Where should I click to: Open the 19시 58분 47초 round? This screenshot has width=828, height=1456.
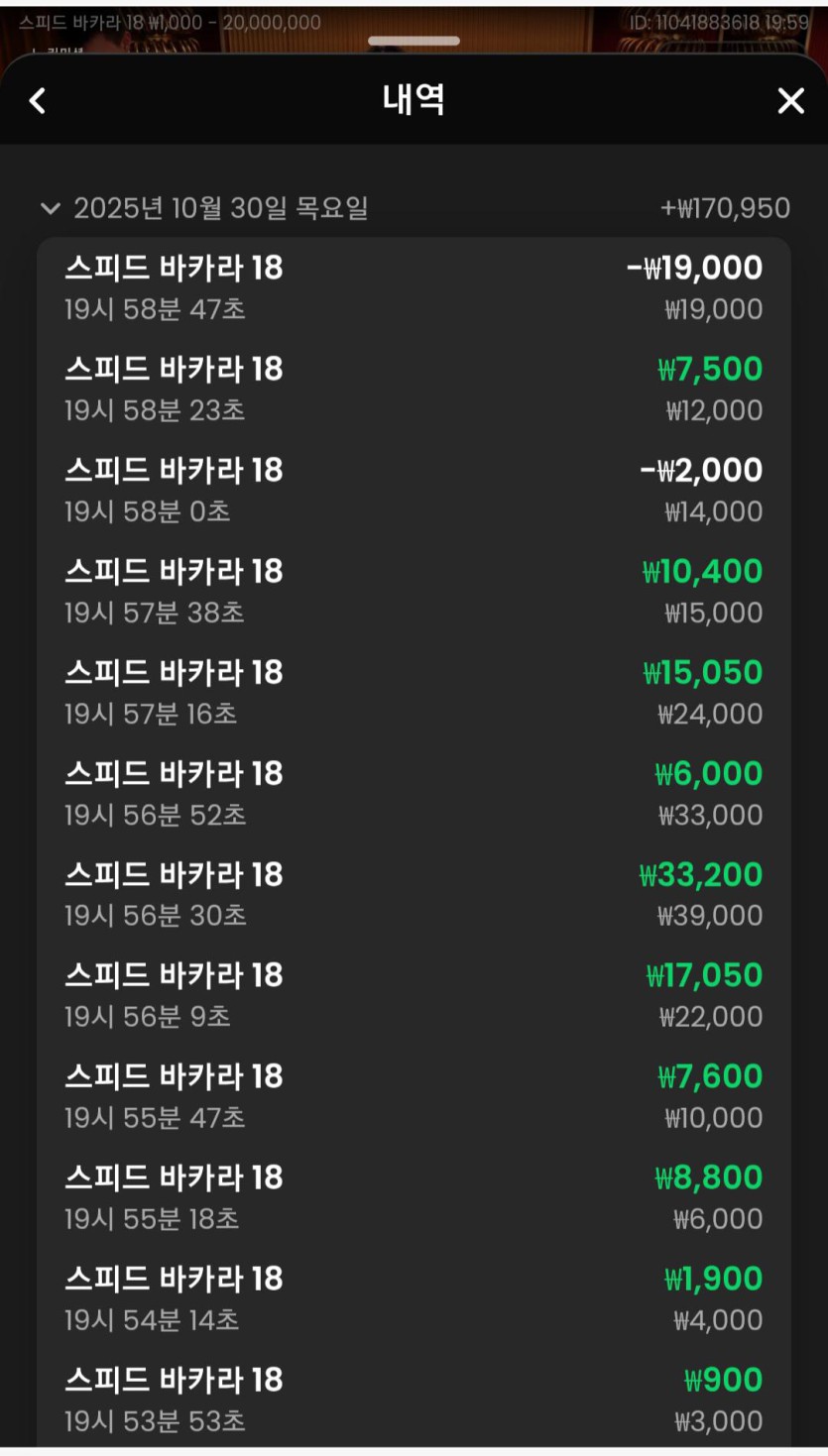tap(414, 288)
